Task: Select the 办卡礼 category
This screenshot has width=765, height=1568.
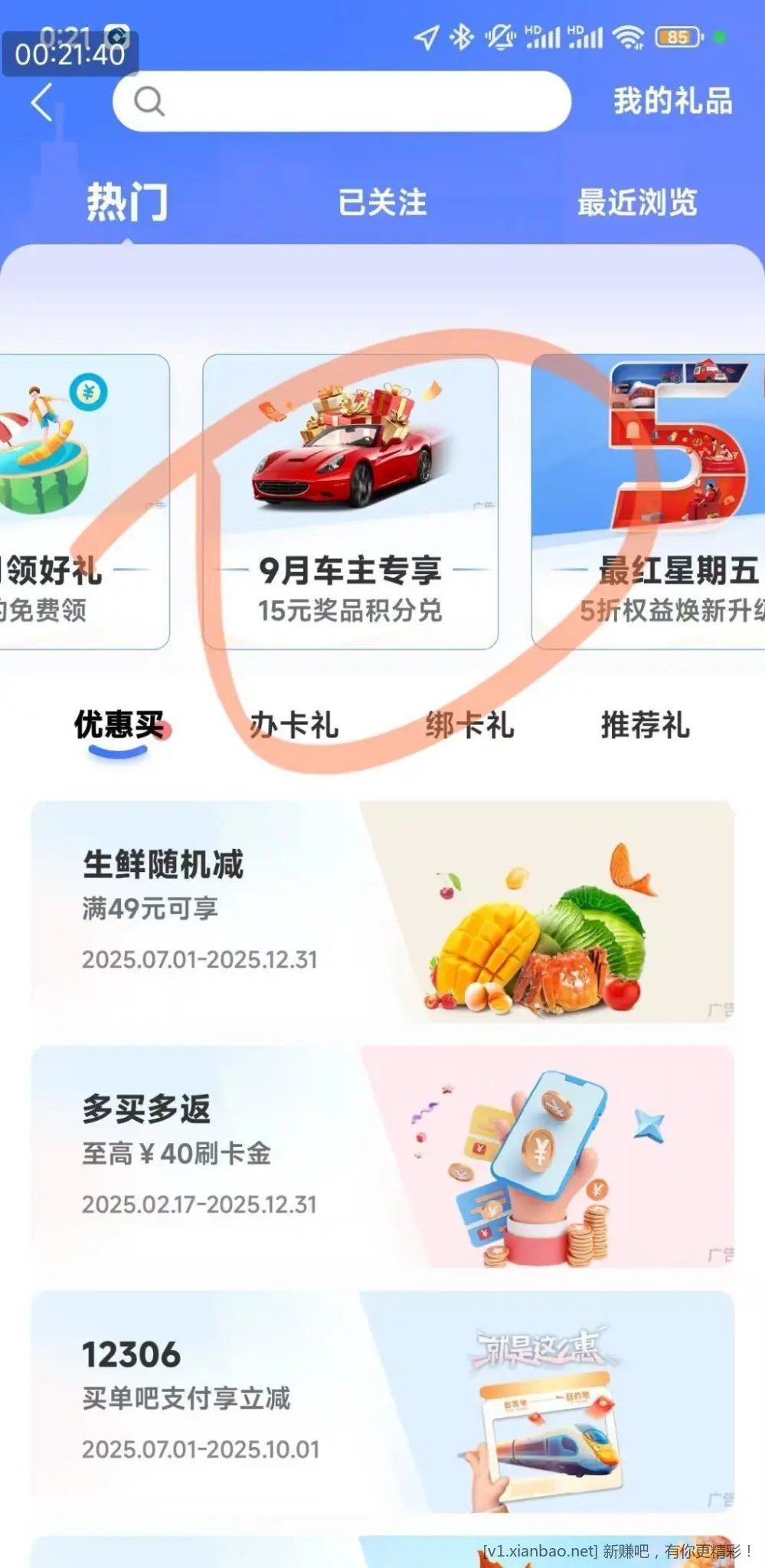Action: pyautogui.click(x=294, y=725)
